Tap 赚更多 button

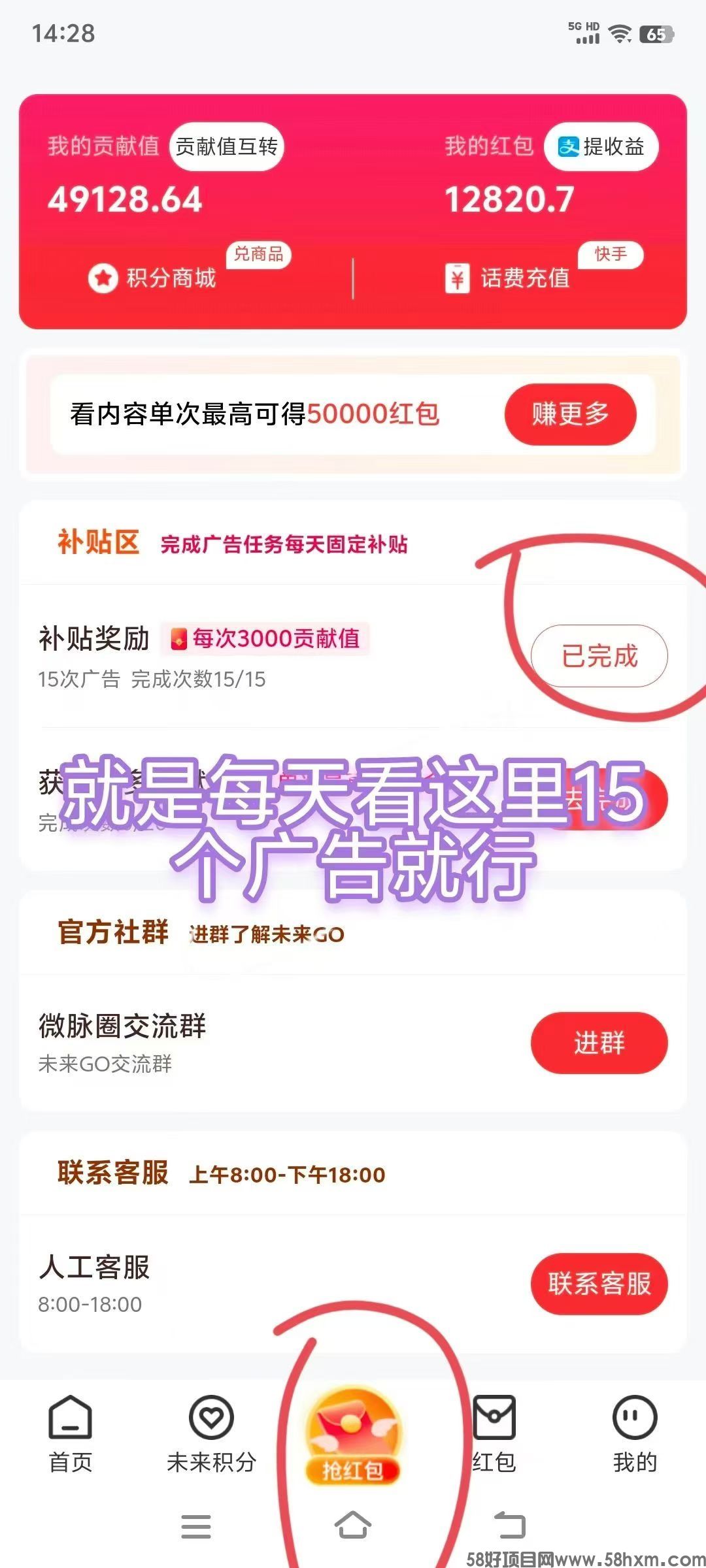(570, 414)
